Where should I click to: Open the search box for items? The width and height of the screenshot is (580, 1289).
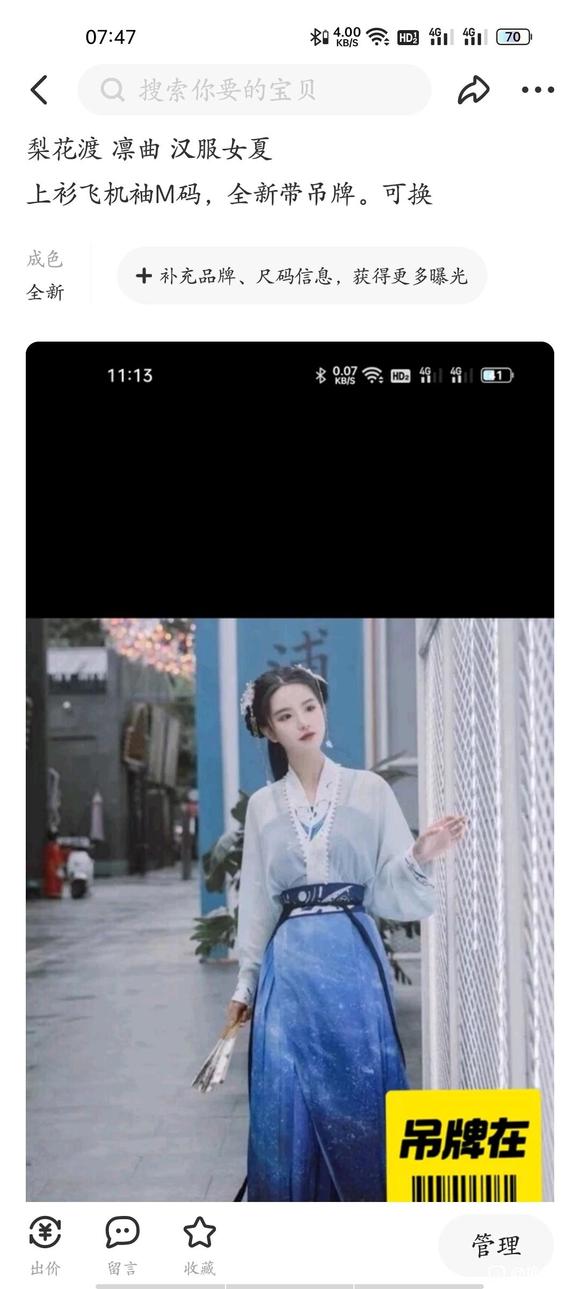point(254,90)
